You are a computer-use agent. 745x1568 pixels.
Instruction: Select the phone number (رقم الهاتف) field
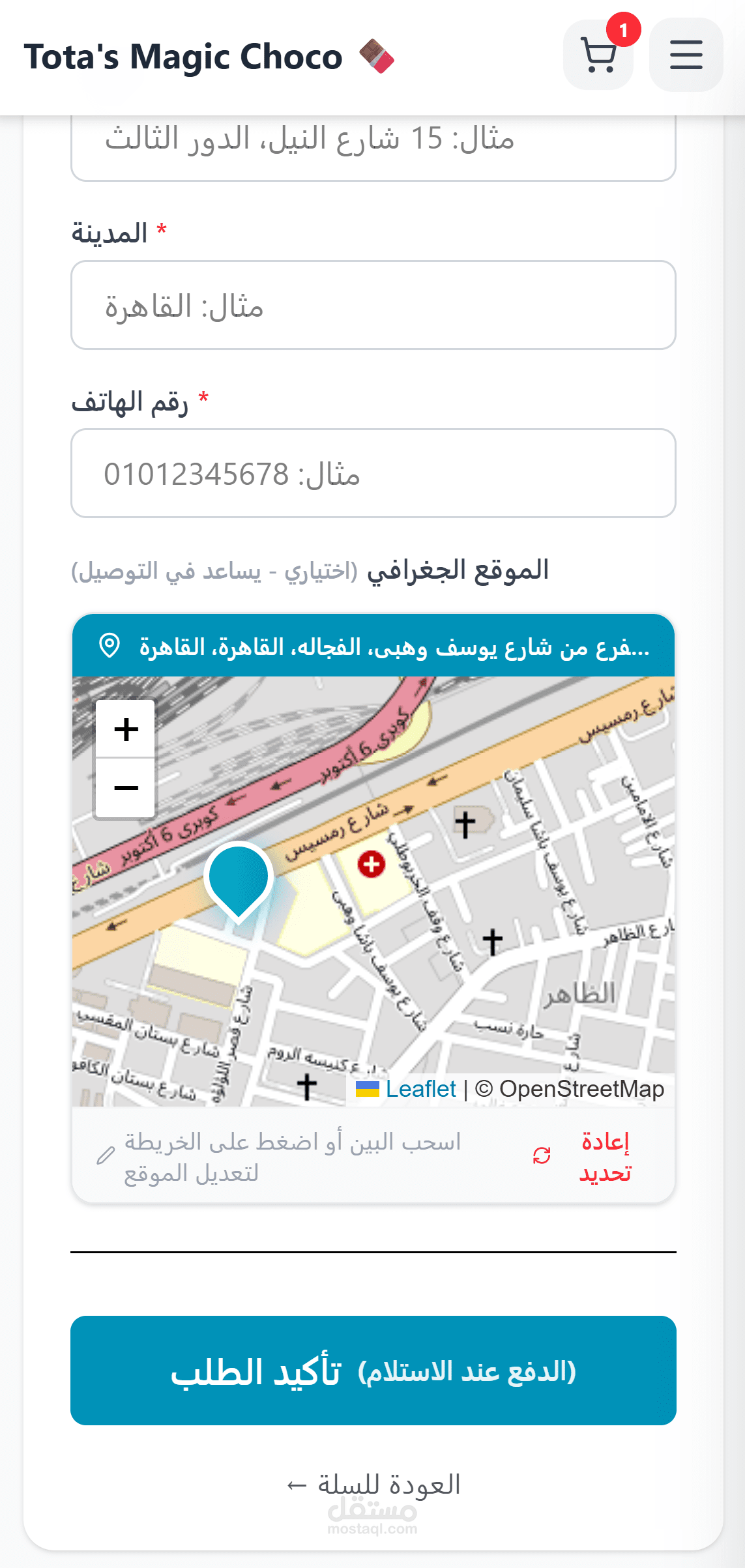[x=373, y=473]
